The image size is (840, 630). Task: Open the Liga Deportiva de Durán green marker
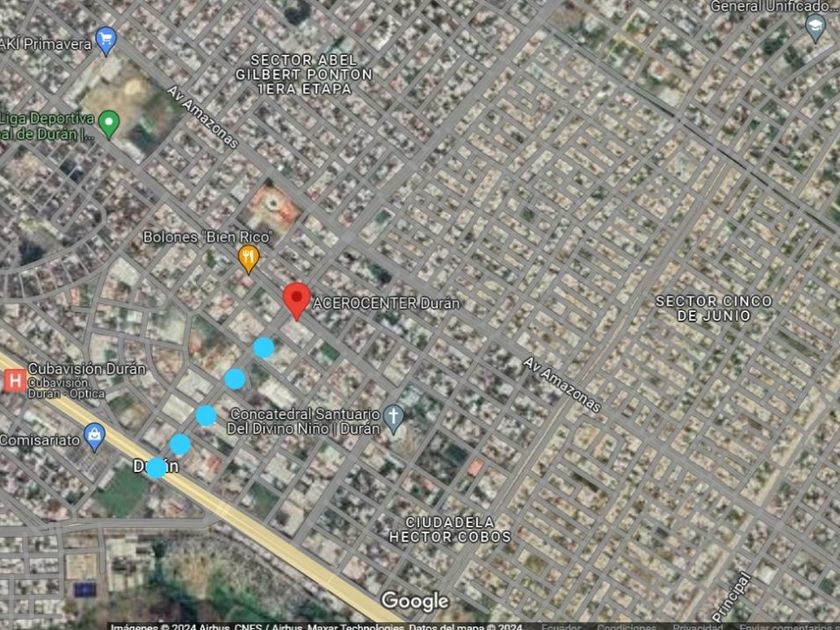tap(109, 124)
